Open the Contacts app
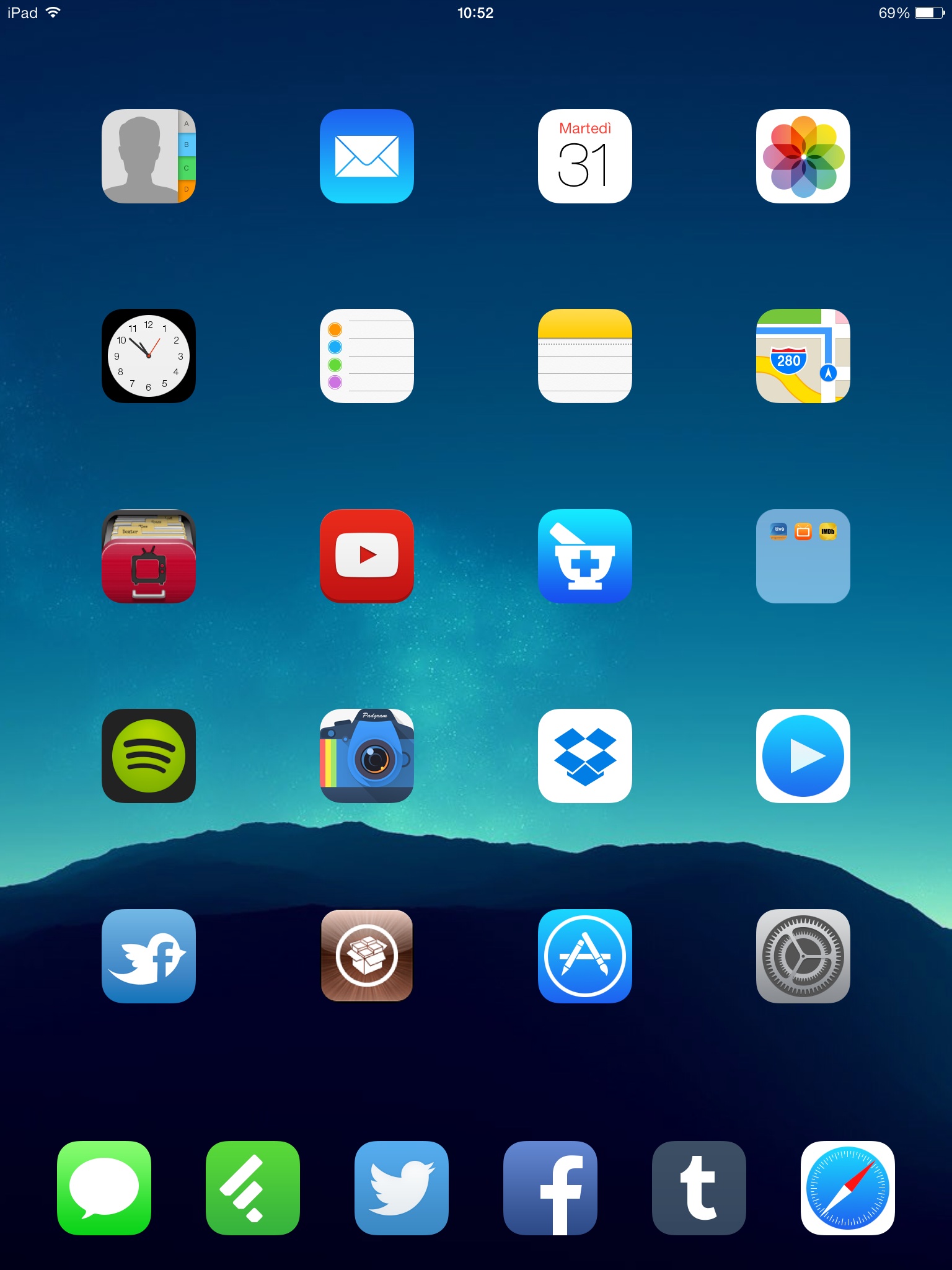Viewport: 952px width, 1270px height. [x=149, y=156]
